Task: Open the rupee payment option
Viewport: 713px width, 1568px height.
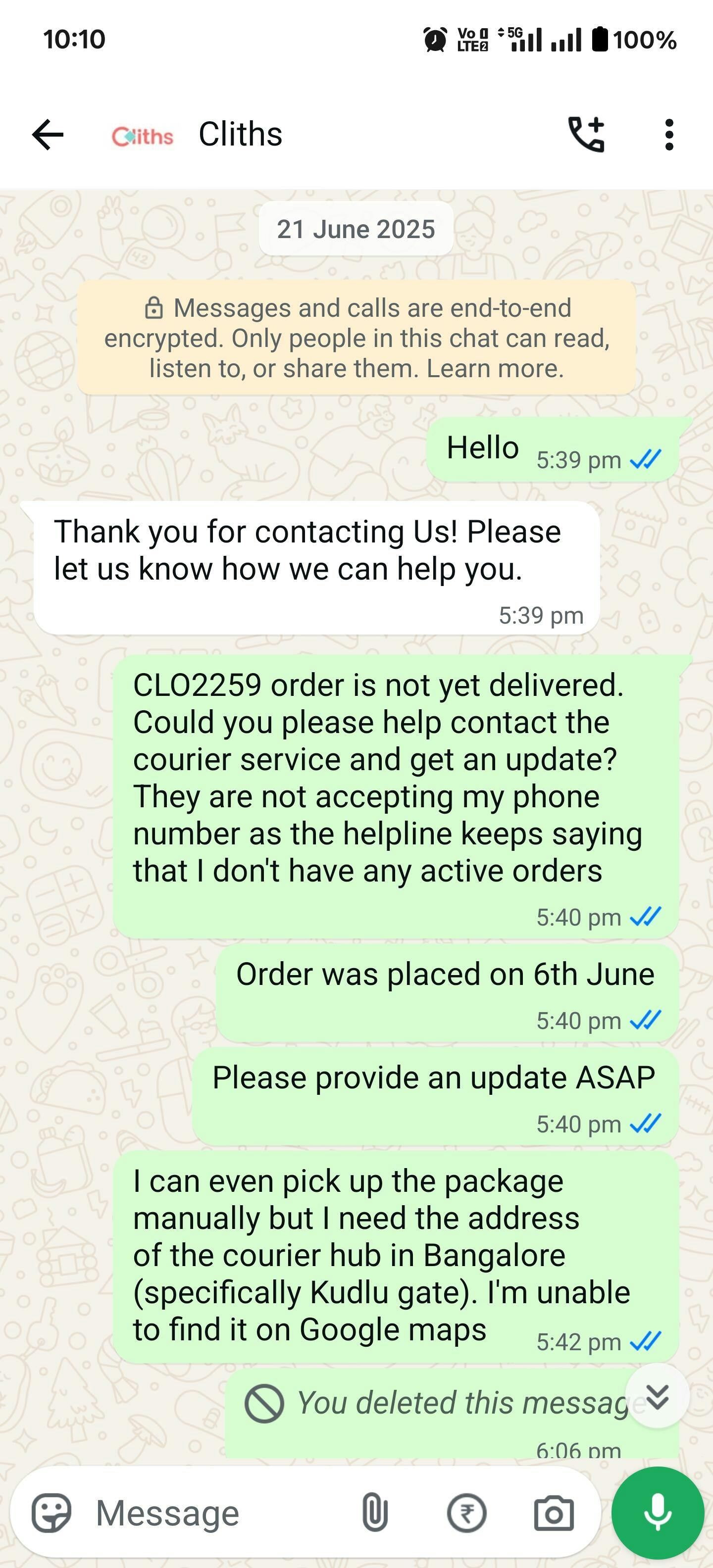Action: pos(466,1513)
